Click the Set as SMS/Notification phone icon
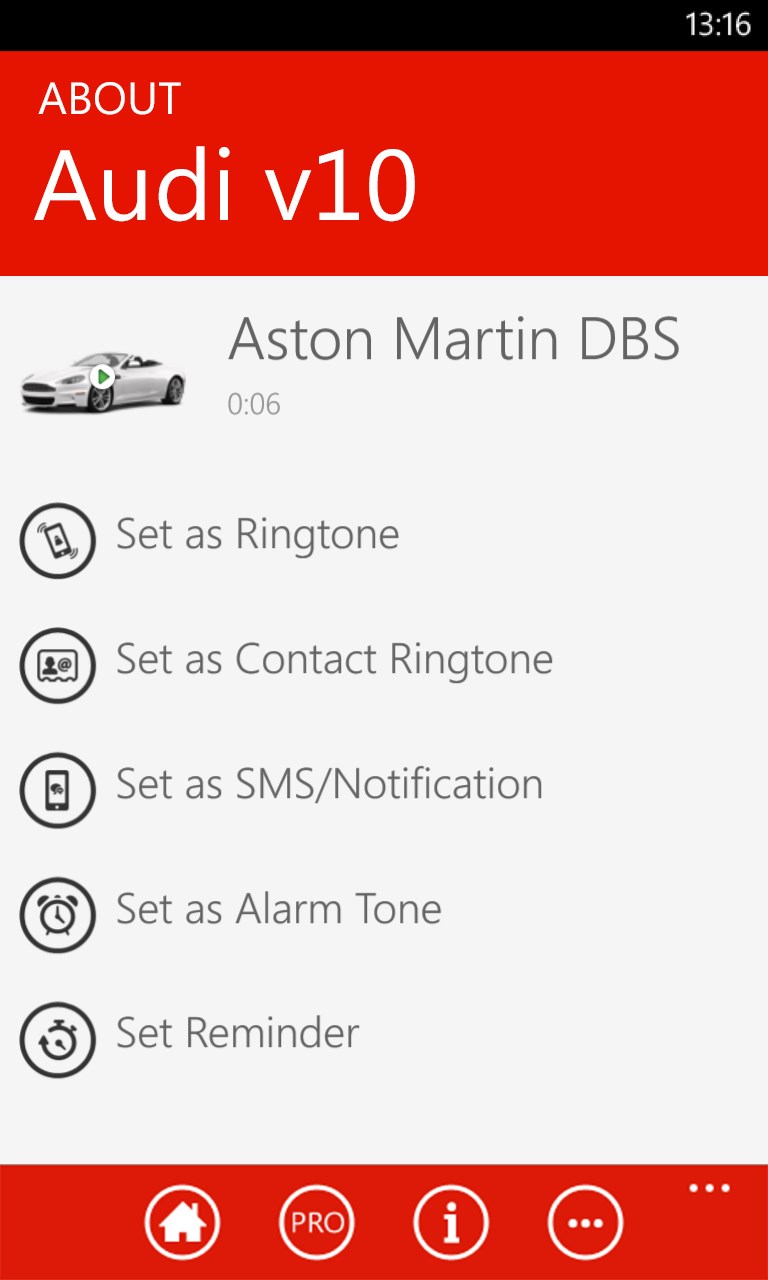Viewport: 768px width, 1280px height. [58, 790]
